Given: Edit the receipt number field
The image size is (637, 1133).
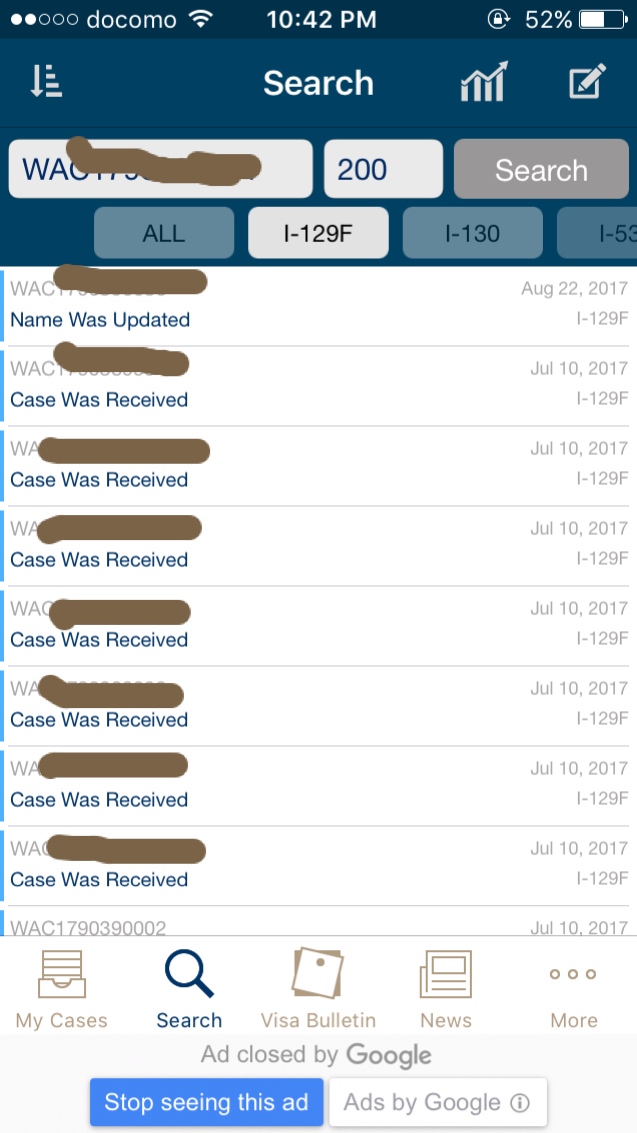Looking at the screenshot, I should point(160,169).
